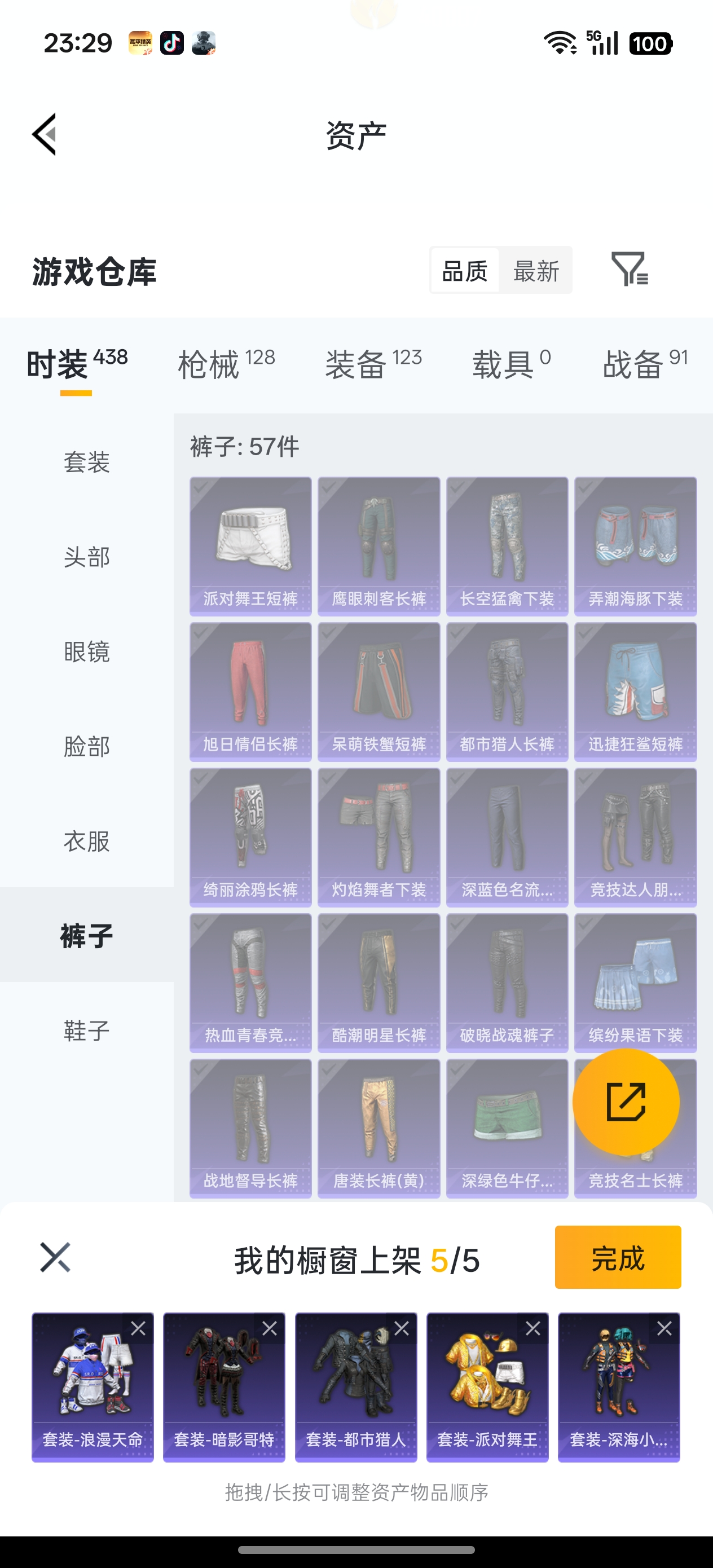
Task: Select the 派对舞王短裤 item
Action: tap(250, 546)
